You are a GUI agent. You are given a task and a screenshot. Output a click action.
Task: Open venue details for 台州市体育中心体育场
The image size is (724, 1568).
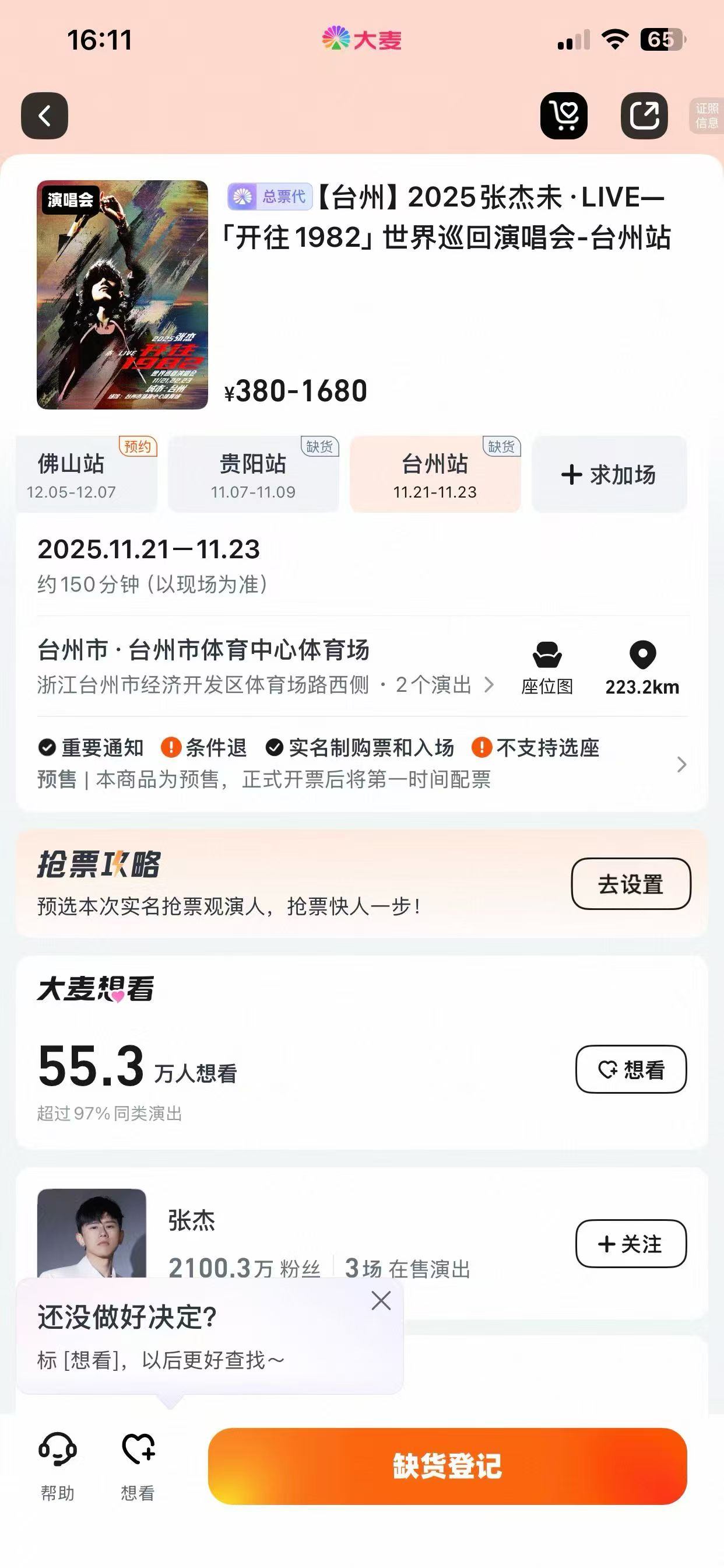pos(265,667)
